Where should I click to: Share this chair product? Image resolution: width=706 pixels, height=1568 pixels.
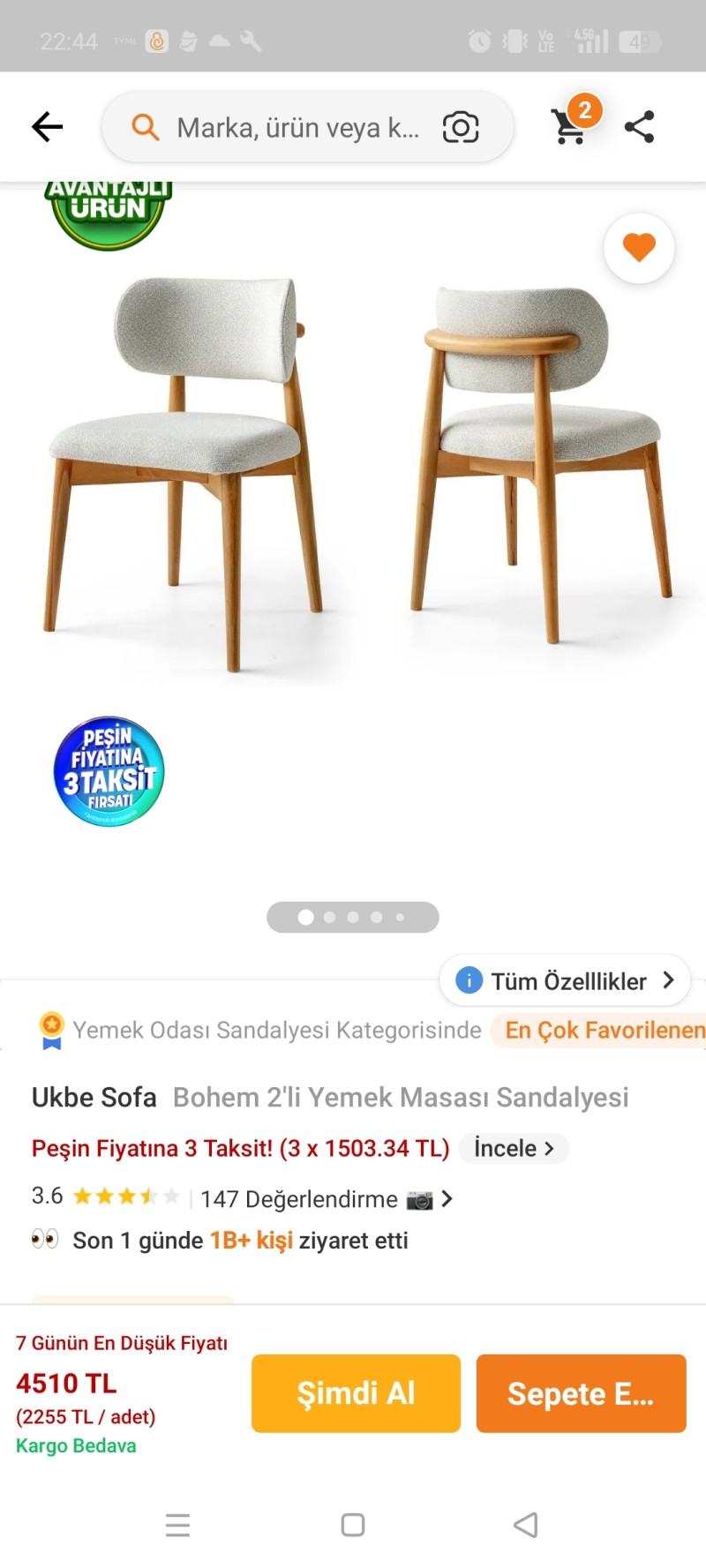(639, 127)
